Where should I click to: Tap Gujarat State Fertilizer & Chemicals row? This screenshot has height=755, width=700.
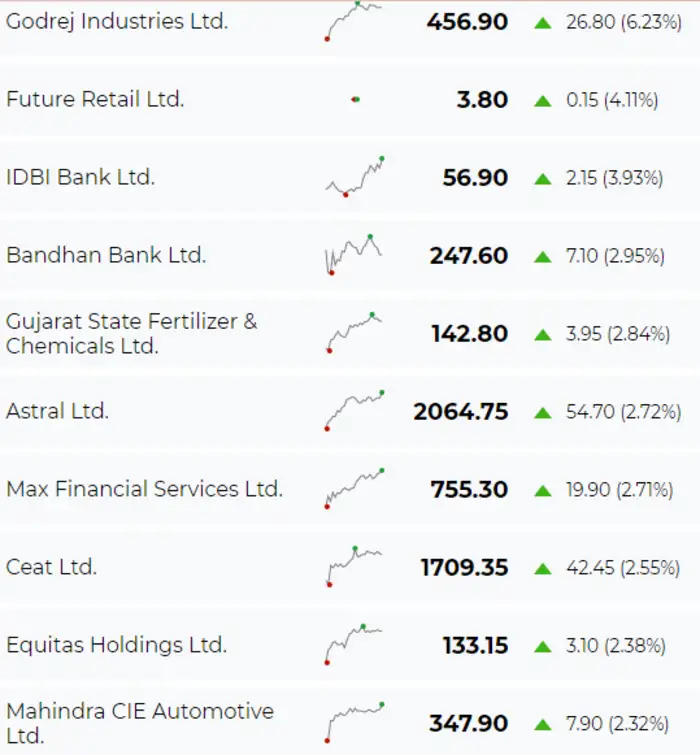tap(131, 333)
